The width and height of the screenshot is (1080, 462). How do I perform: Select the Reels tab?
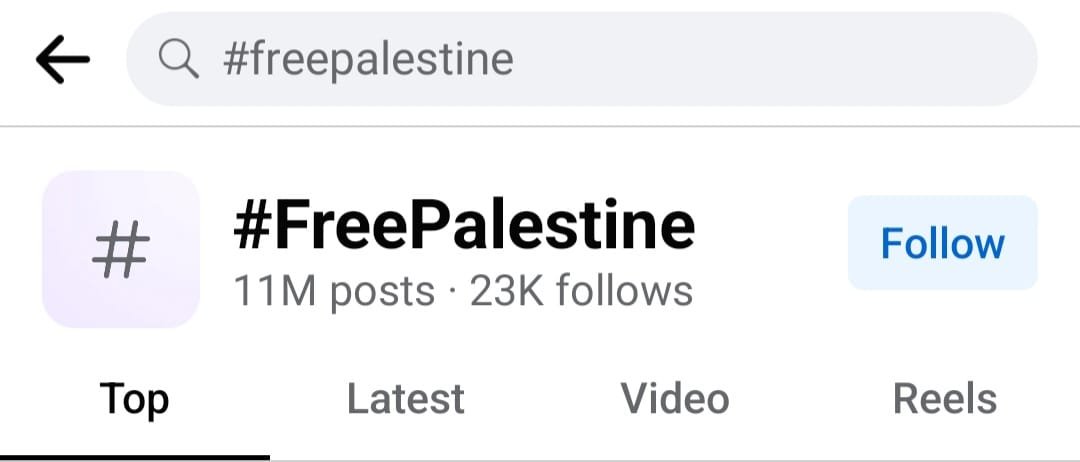click(944, 400)
